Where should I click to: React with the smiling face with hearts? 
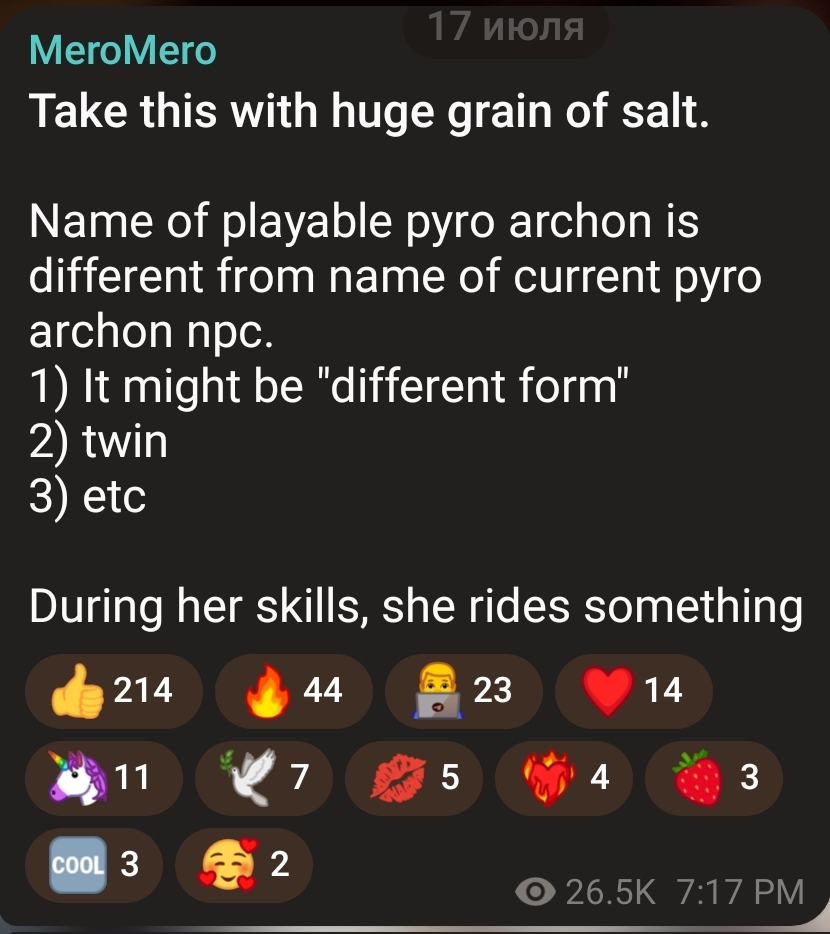click(243, 864)
